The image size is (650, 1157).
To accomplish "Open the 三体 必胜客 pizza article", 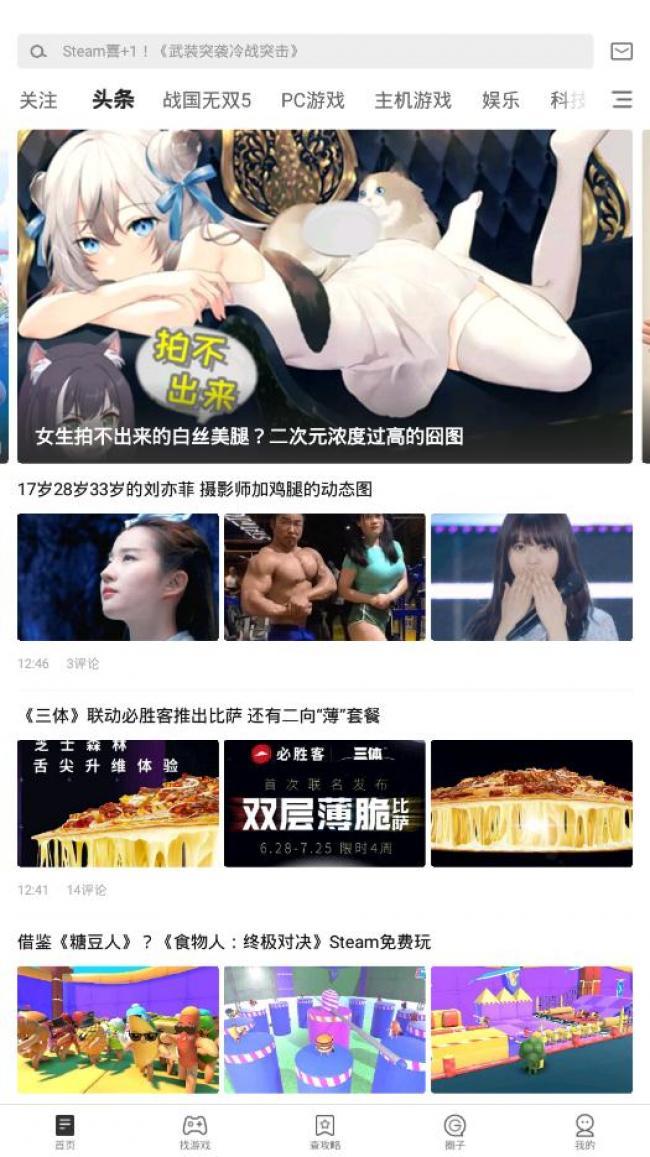I will 200,715.
